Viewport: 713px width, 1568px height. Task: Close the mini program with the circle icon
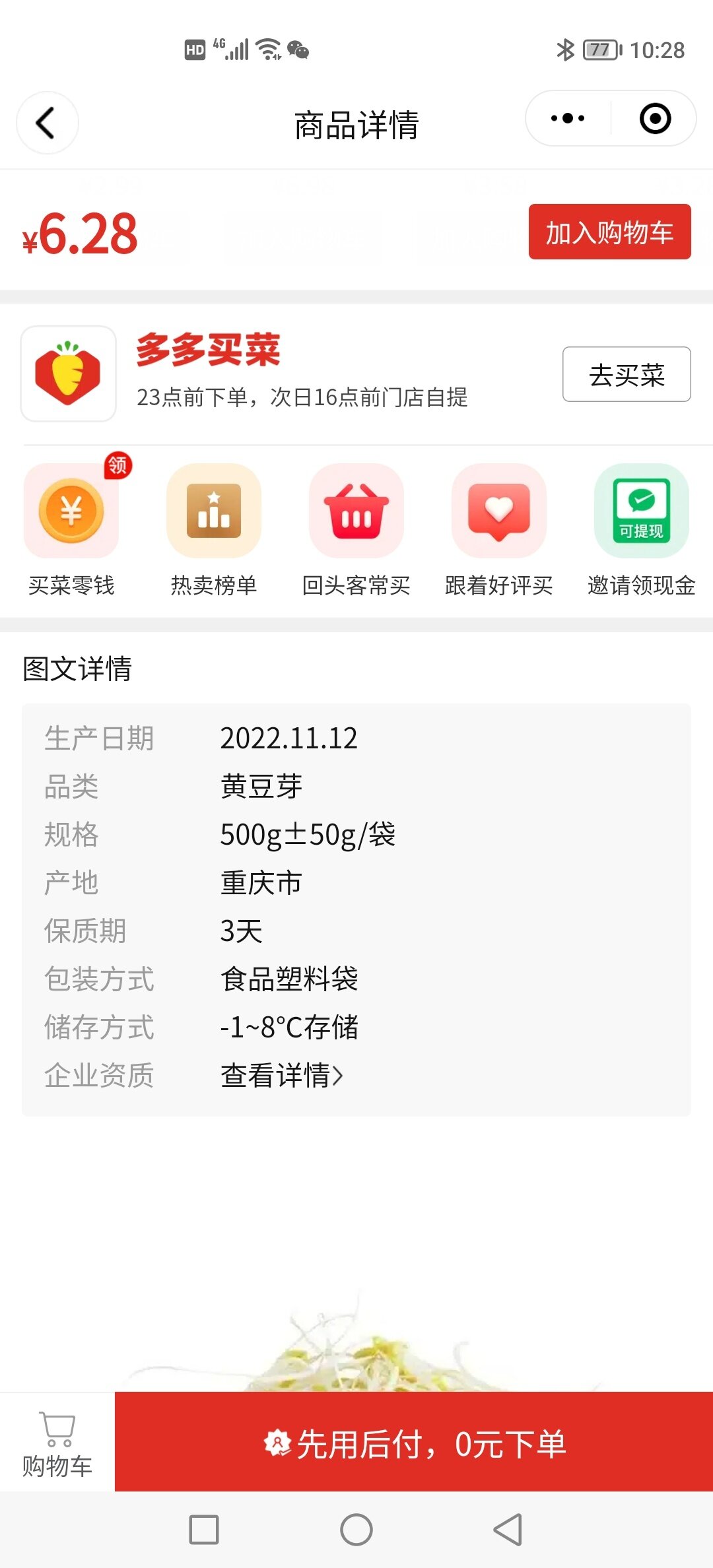655,119
